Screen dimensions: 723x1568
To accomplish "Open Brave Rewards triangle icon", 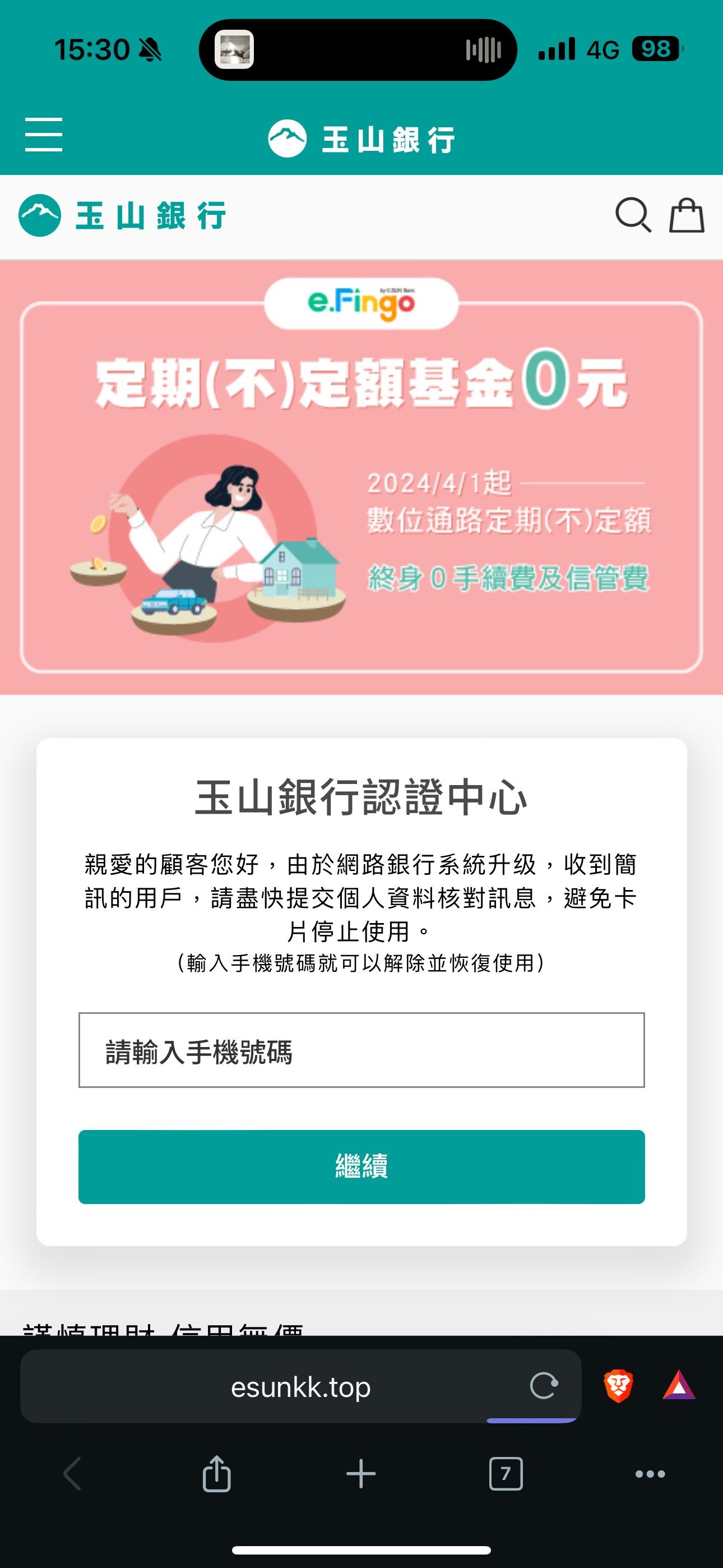I will tap(679, 1386).
